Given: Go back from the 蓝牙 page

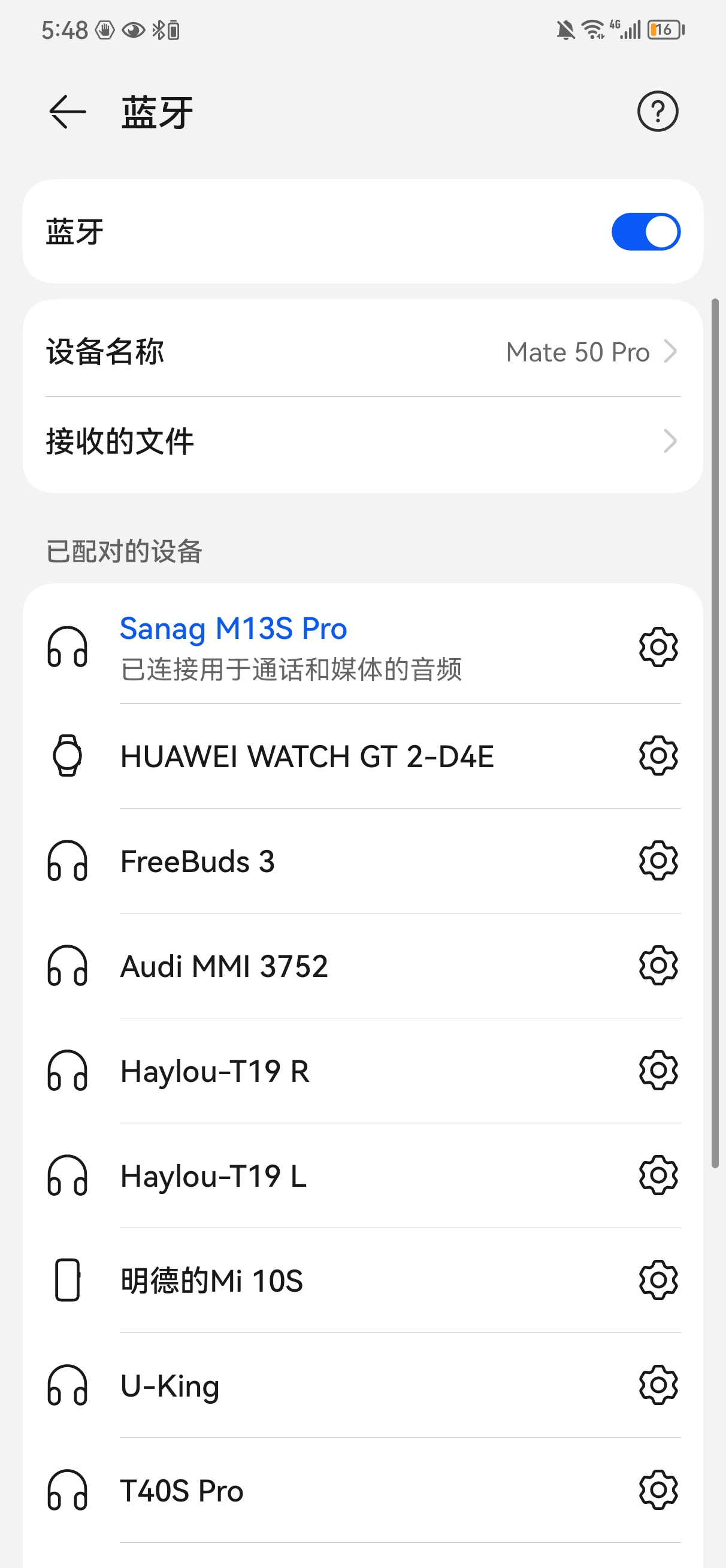Looking at the screenshot, I should coord(67,112).
